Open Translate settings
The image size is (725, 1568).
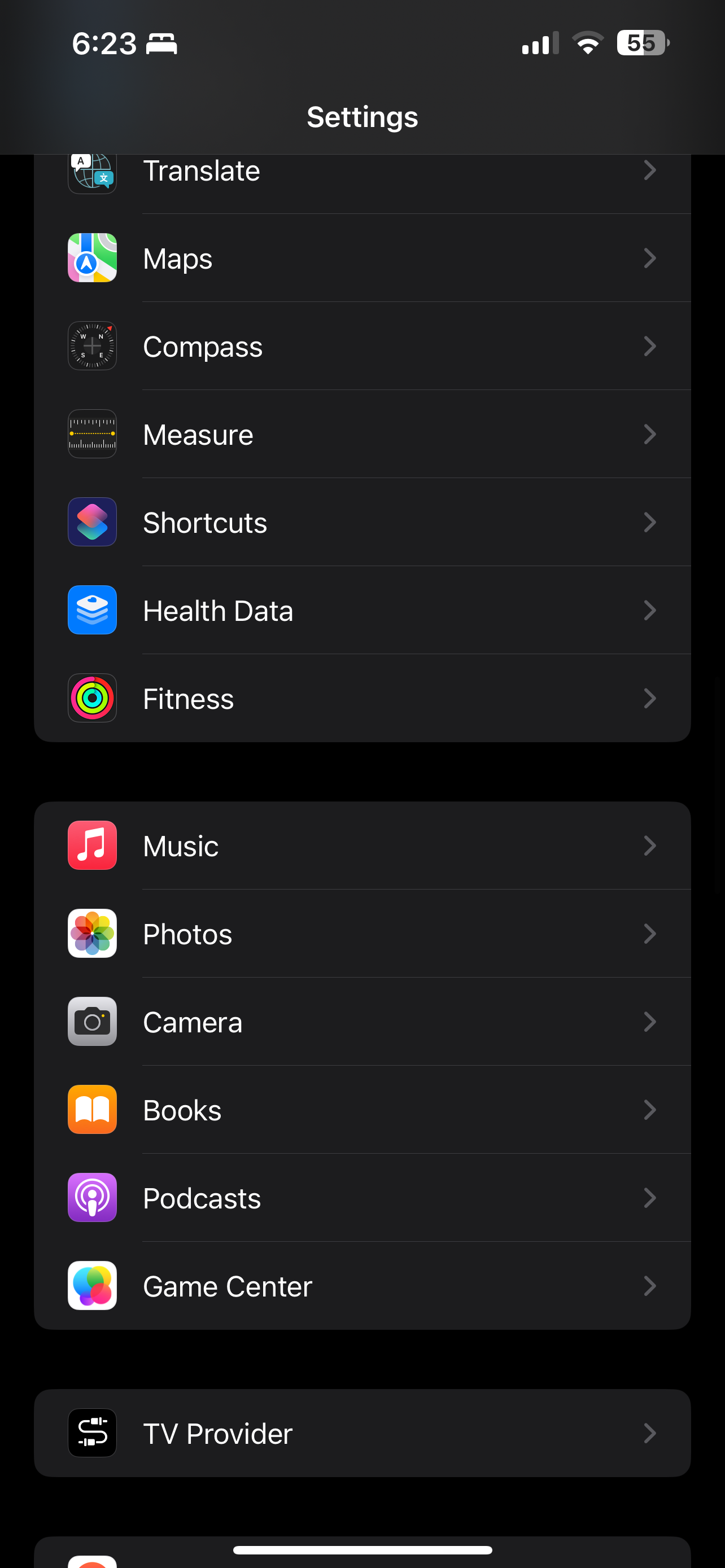[362, 172]
